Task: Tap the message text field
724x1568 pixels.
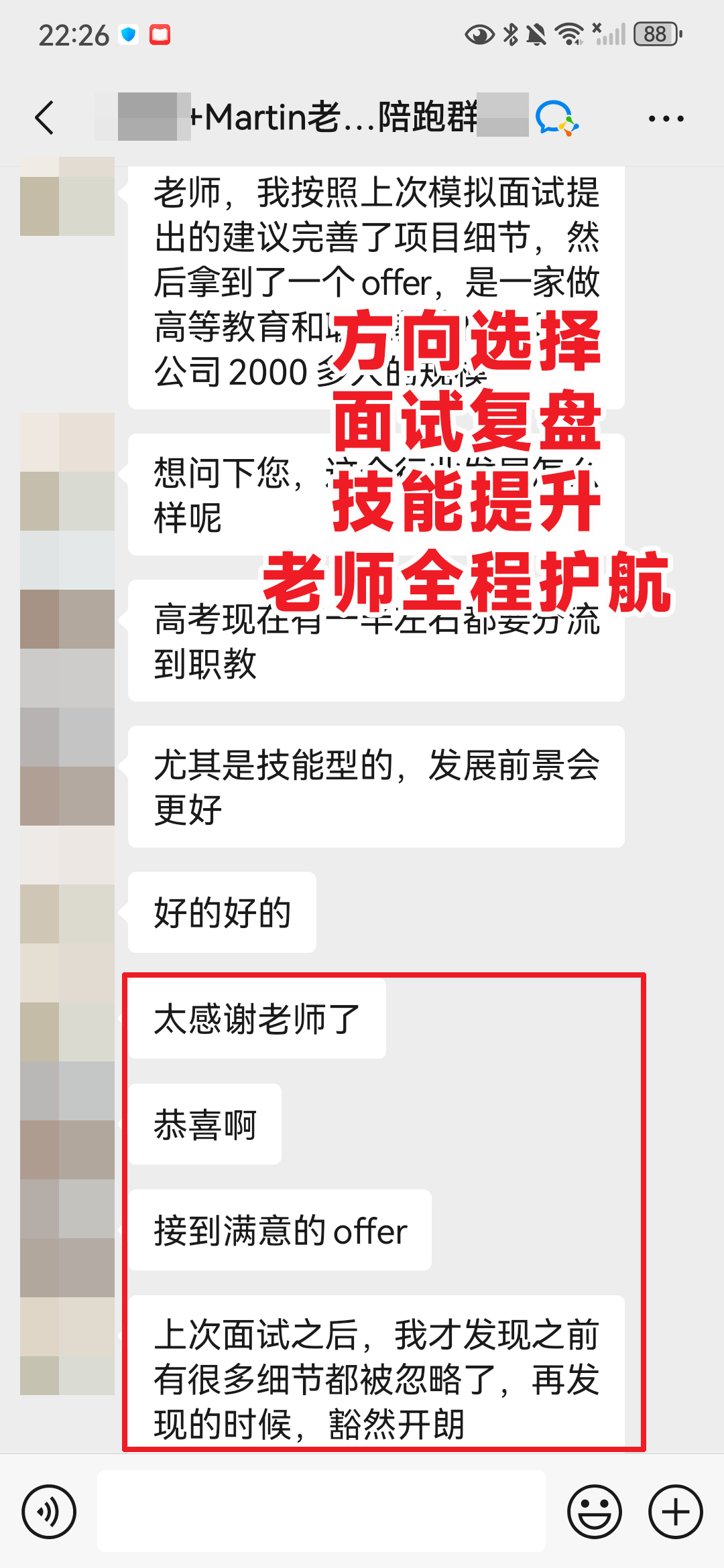Action: pyautogui.click(x=322, y=1511)
